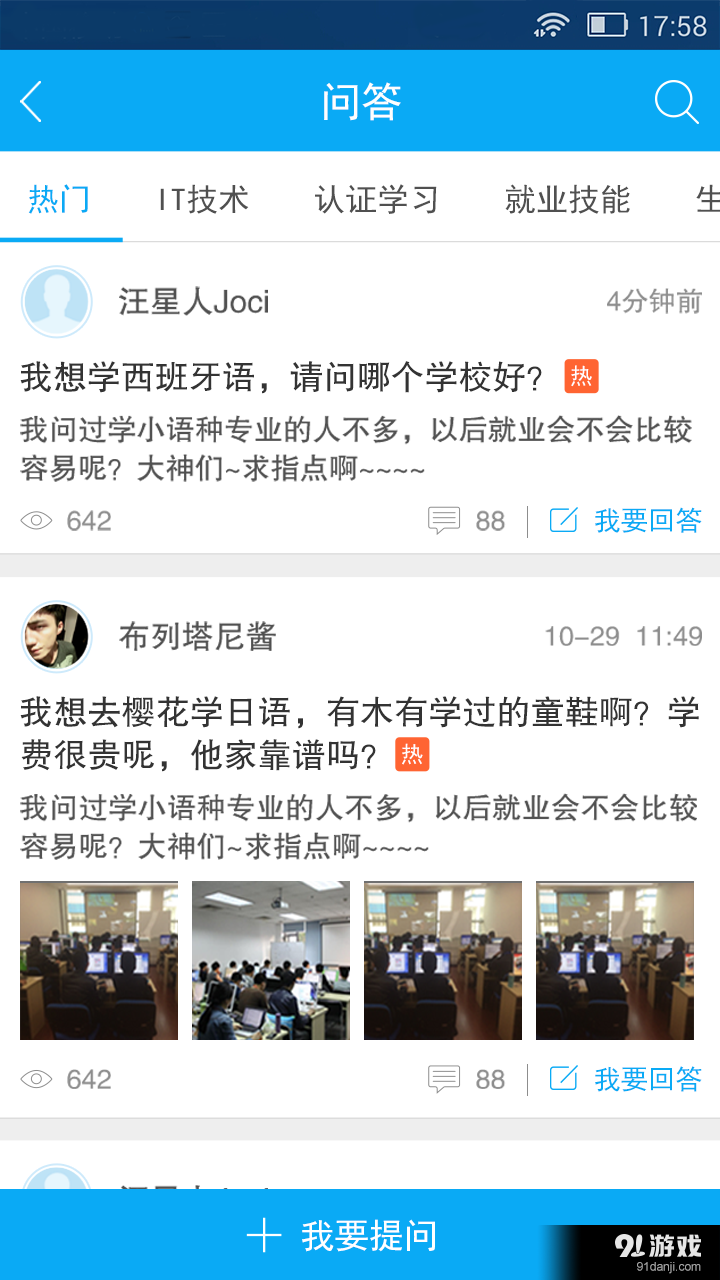Open the 认证学习 category tab

375,200
